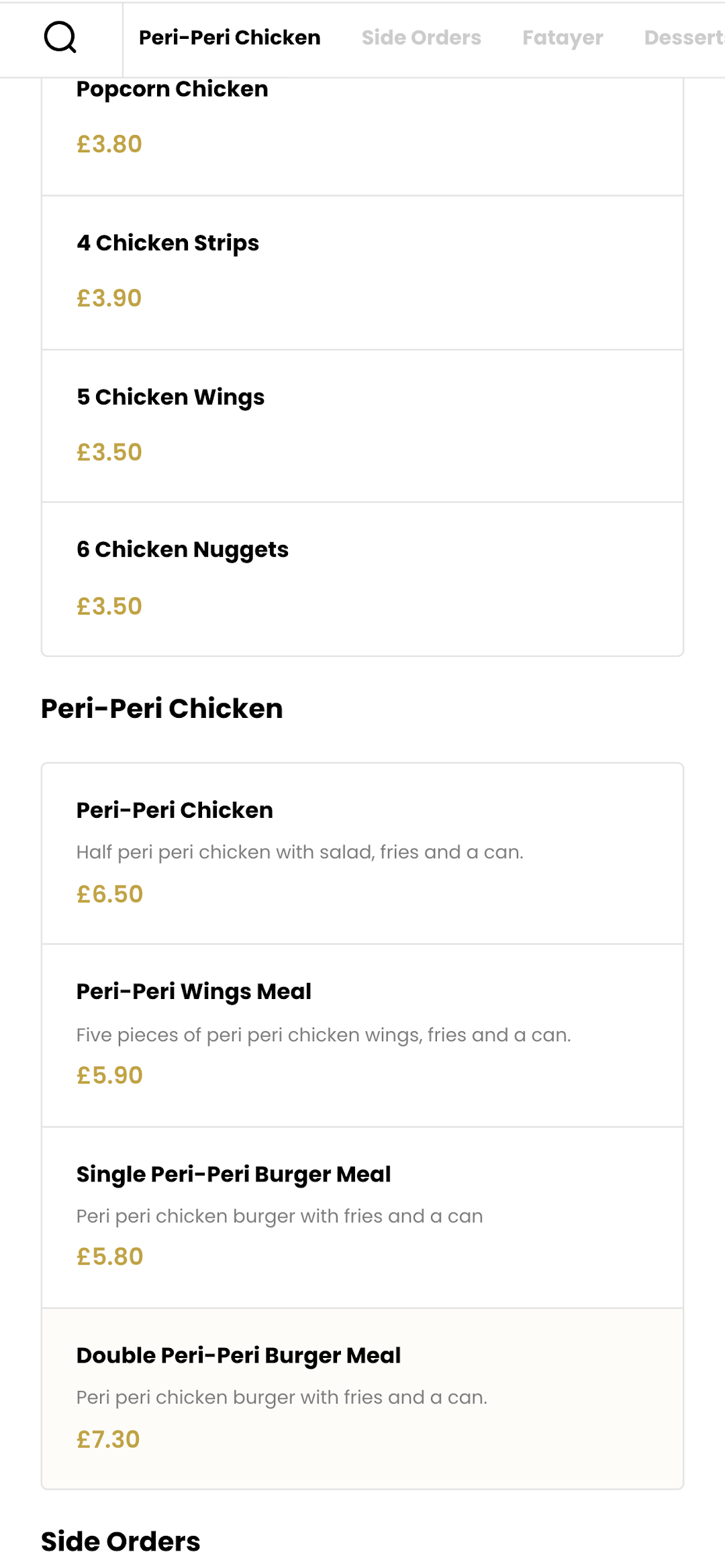The height and width of the screenshot is (1568, 725).
Task: Choose the Peri-Peri Wings Meal
Action: click(362, 1035)
